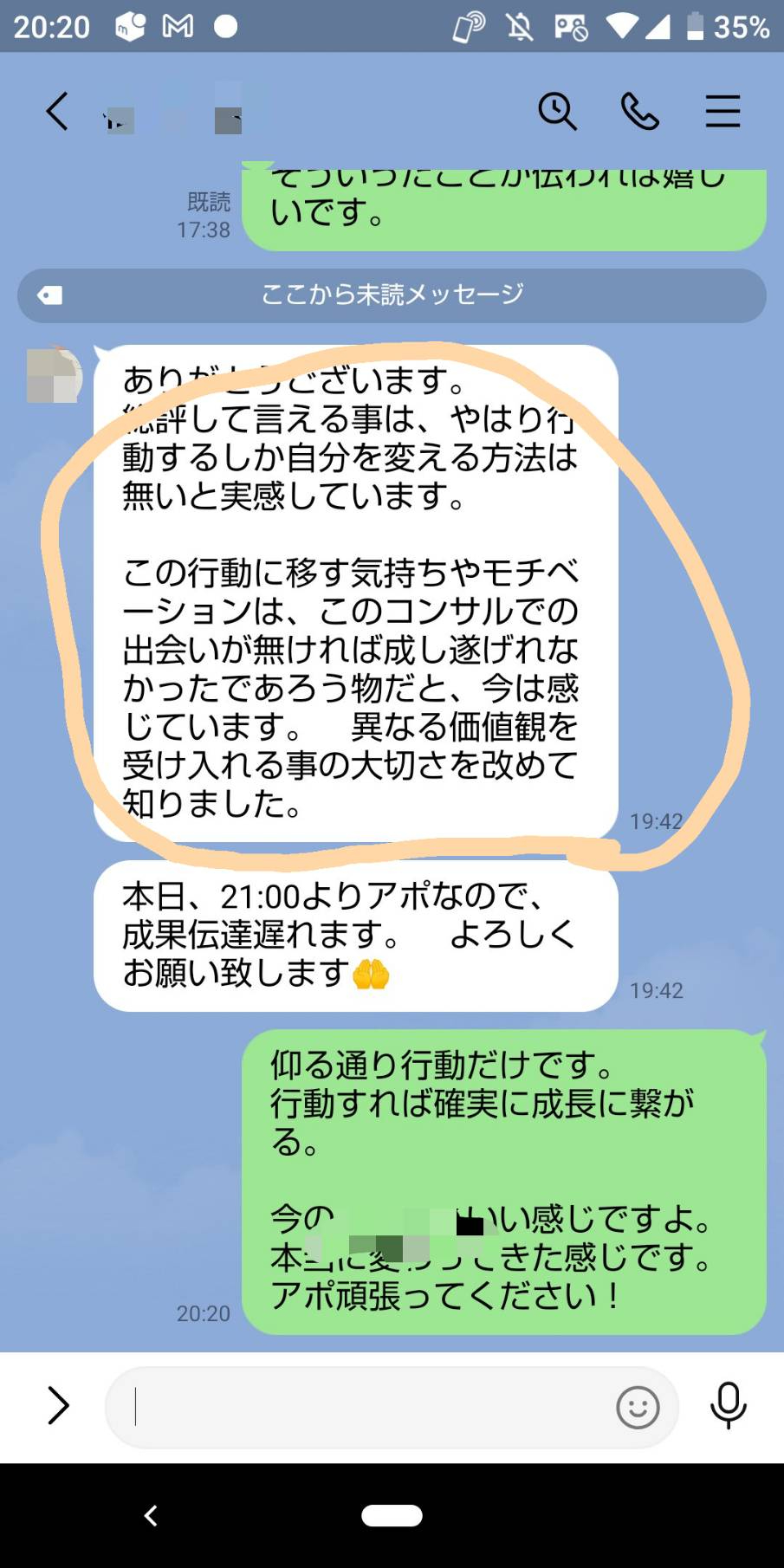Activate voice input with the microphone icon
This screenshot has width=784, height=1568.
point(728,1406)
